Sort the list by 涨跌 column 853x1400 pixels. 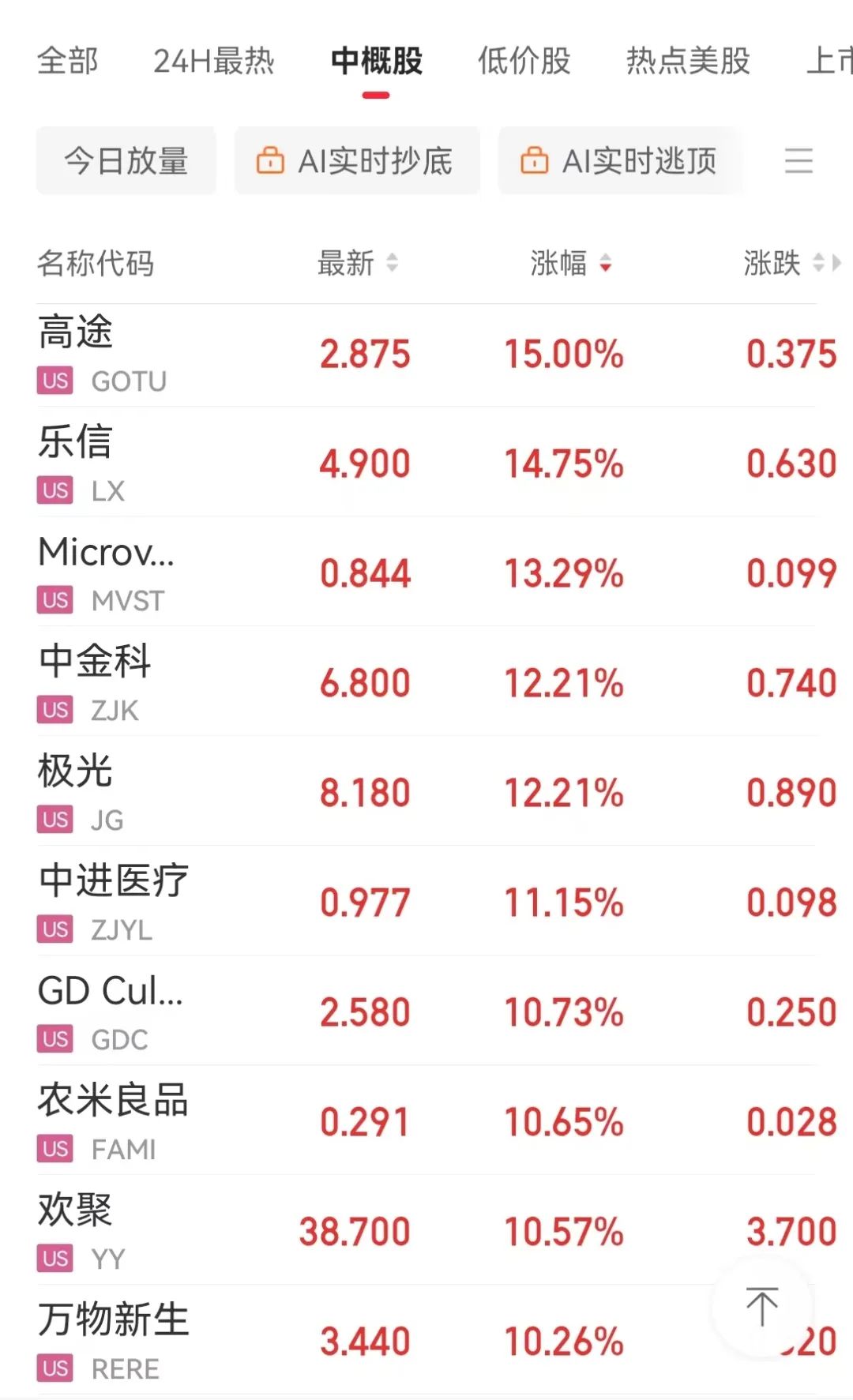tap(782, 263)
